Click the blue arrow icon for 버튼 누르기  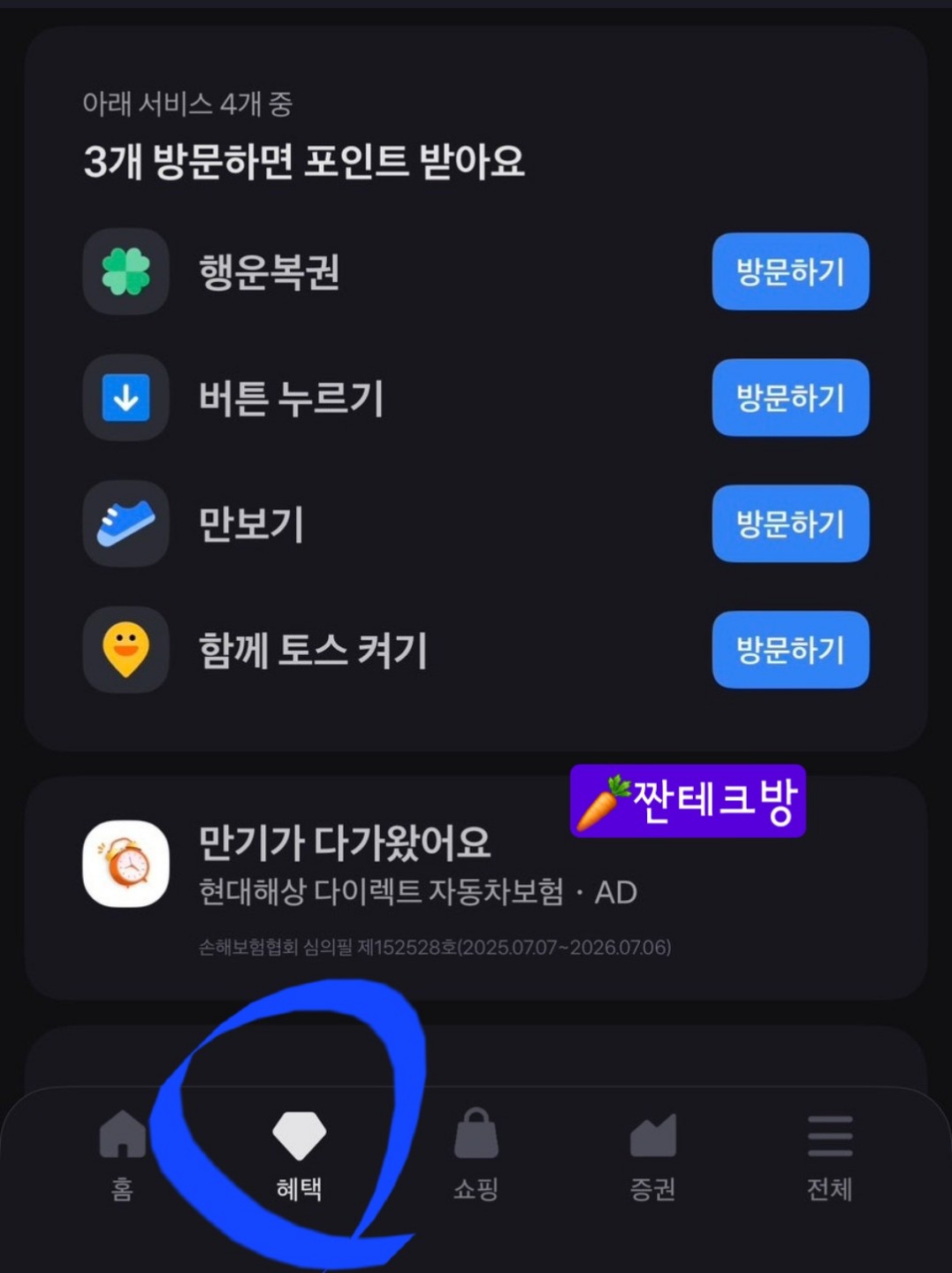tap(125, 399)
